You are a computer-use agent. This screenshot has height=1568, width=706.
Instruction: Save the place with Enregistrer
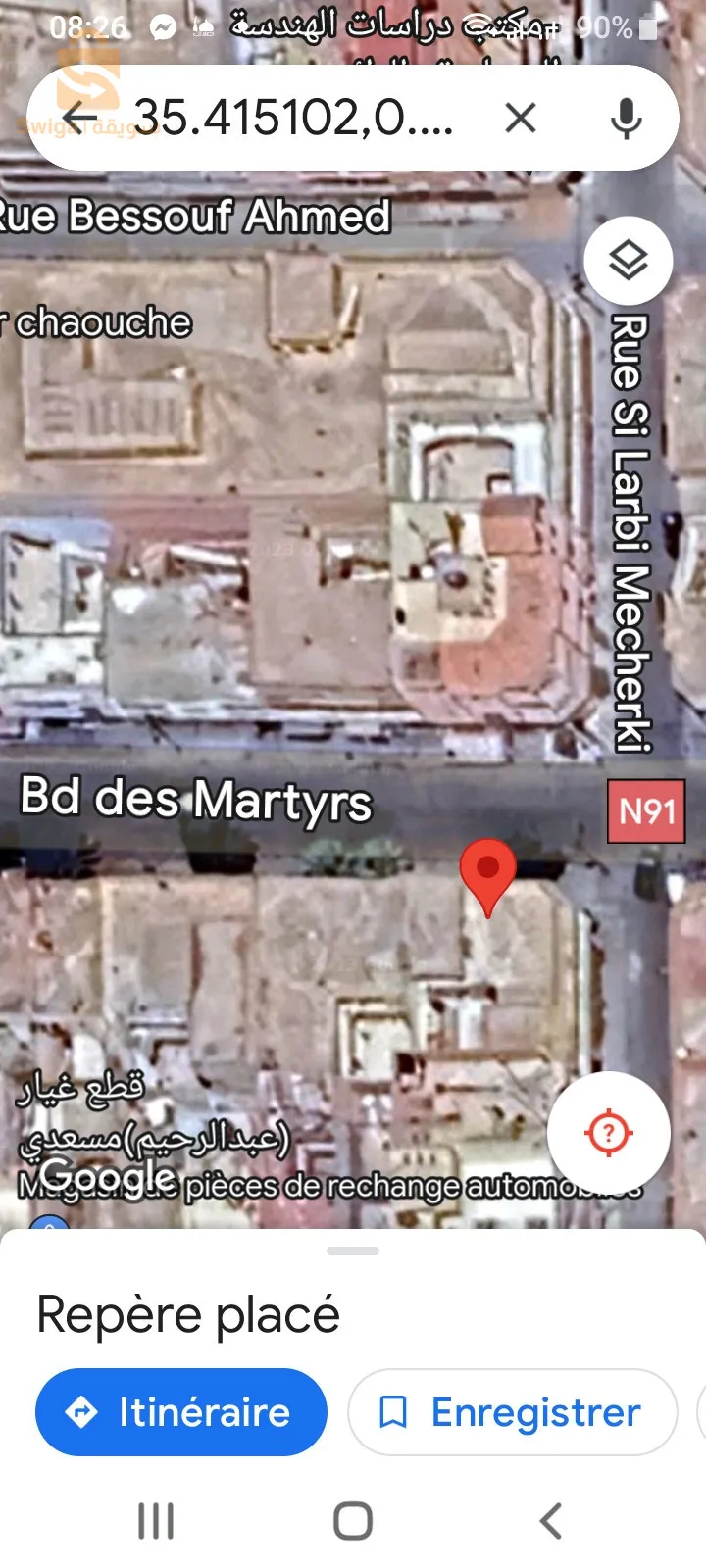512,1412
